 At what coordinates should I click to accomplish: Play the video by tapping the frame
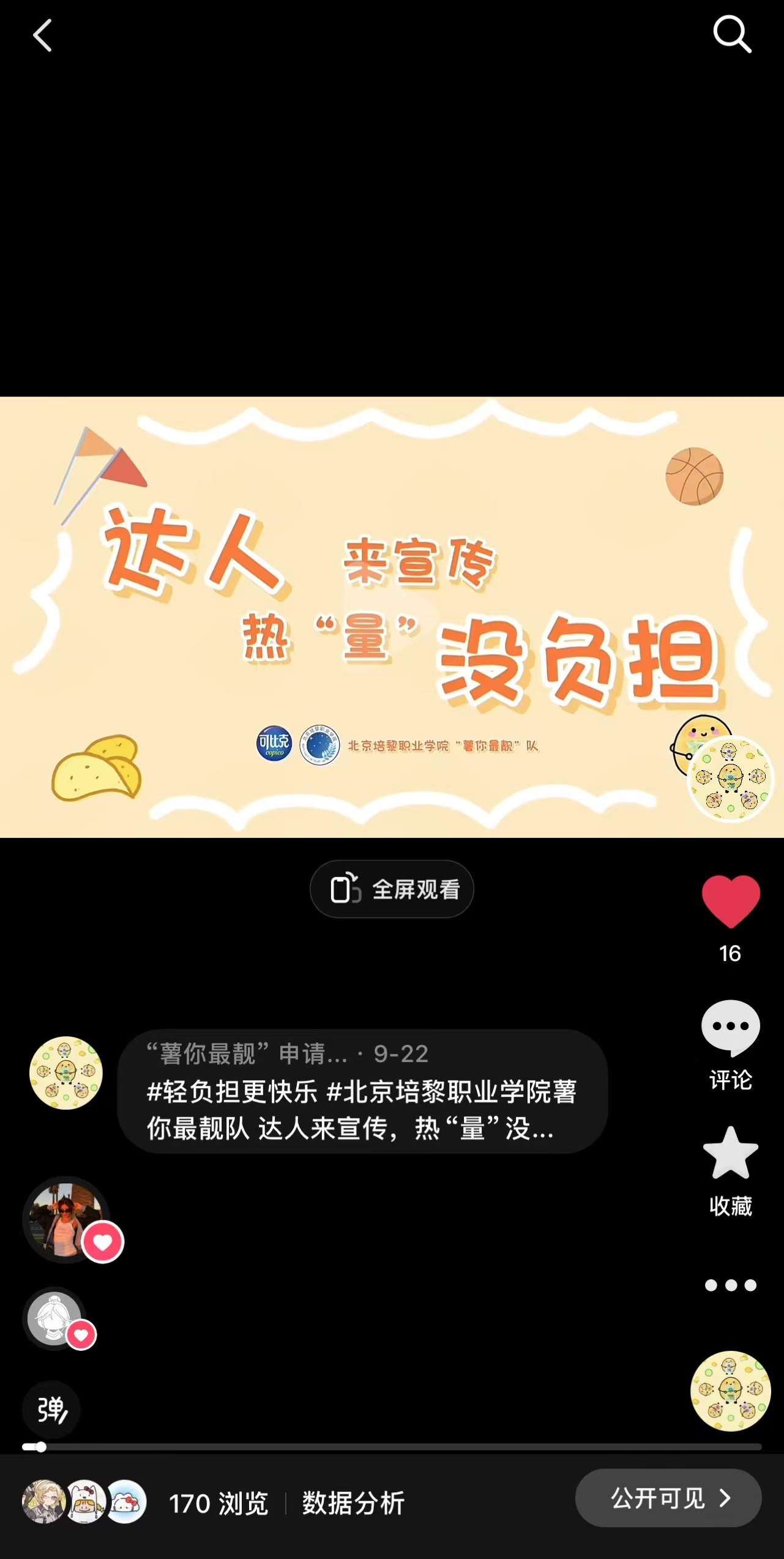392,617
